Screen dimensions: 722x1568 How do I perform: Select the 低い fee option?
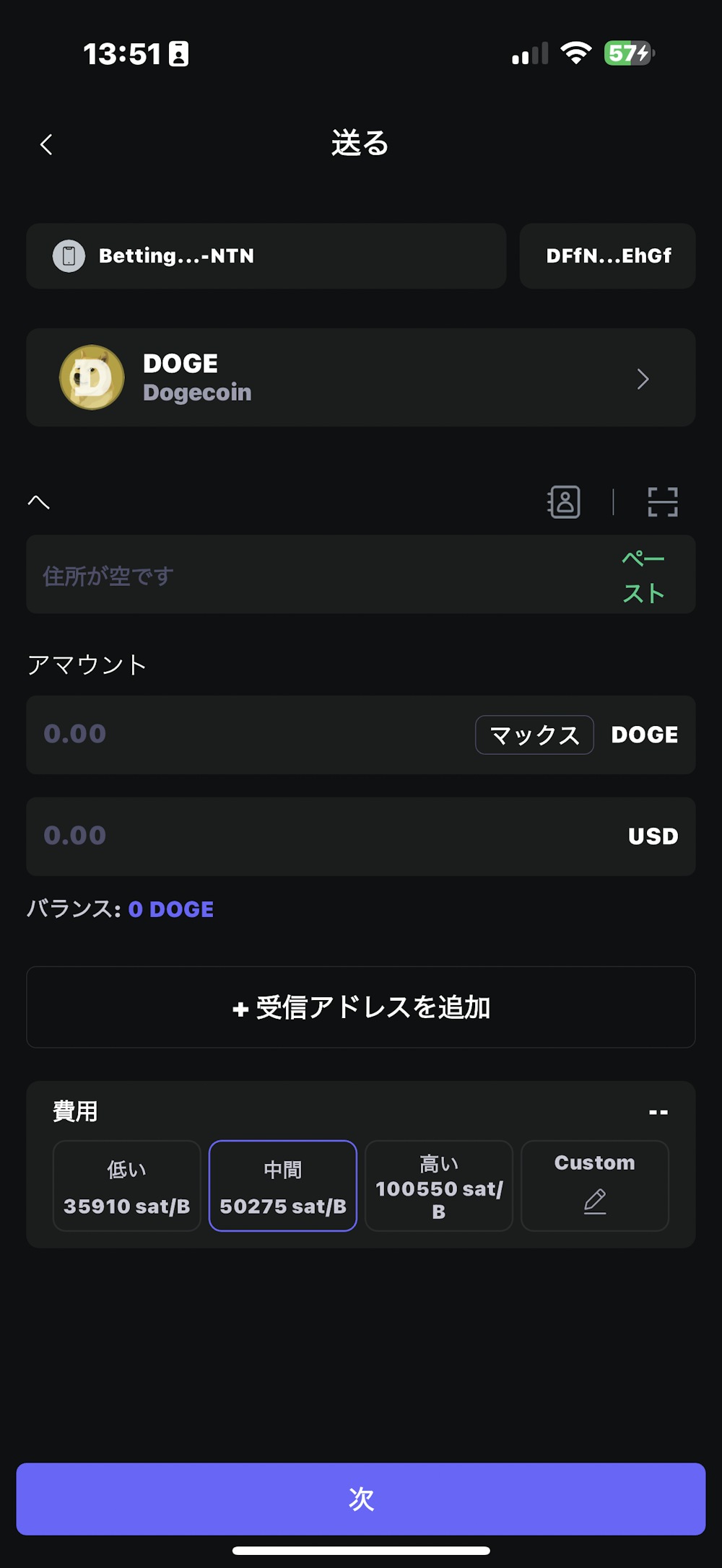(x=126, y=1186)
